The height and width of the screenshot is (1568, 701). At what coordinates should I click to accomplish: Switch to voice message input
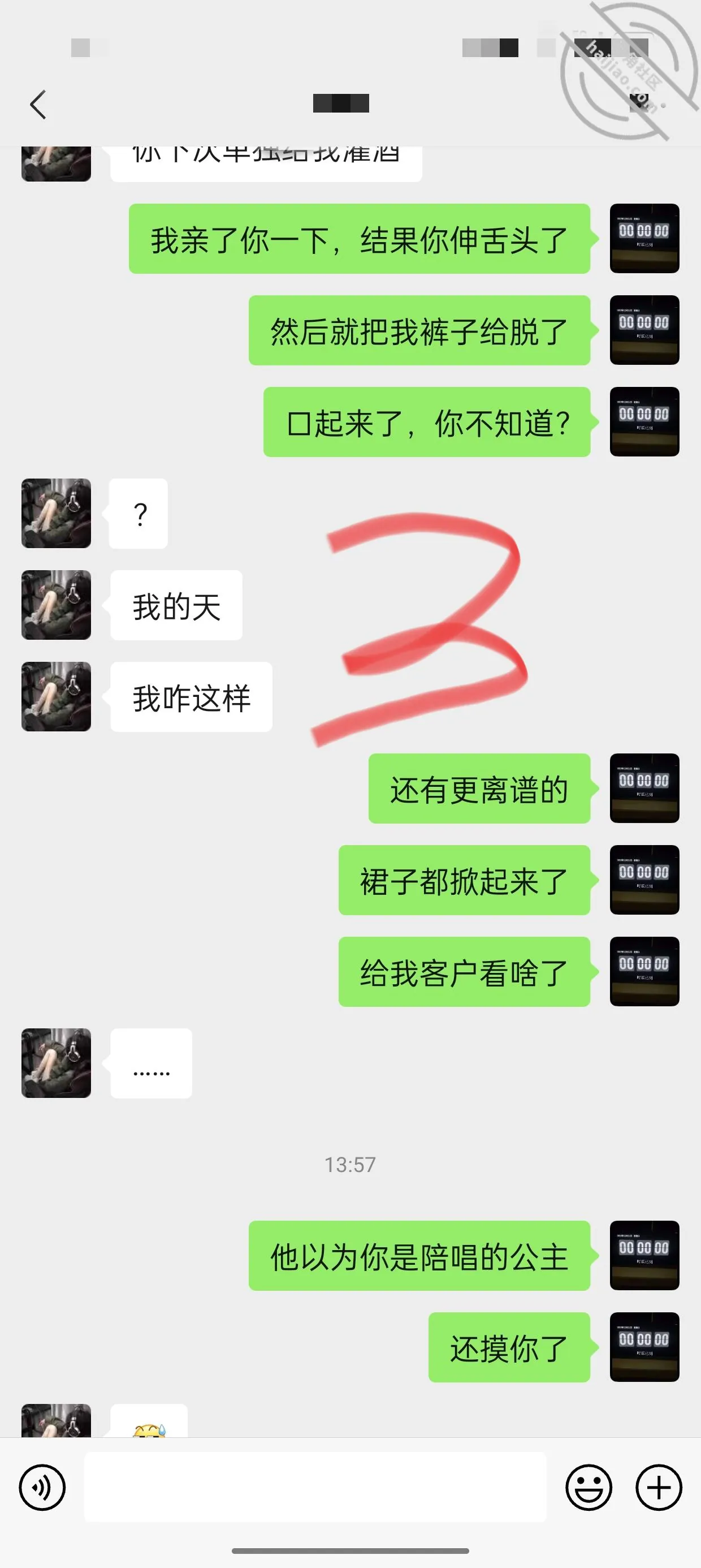pyautogui.click(x=42, y=1488)
